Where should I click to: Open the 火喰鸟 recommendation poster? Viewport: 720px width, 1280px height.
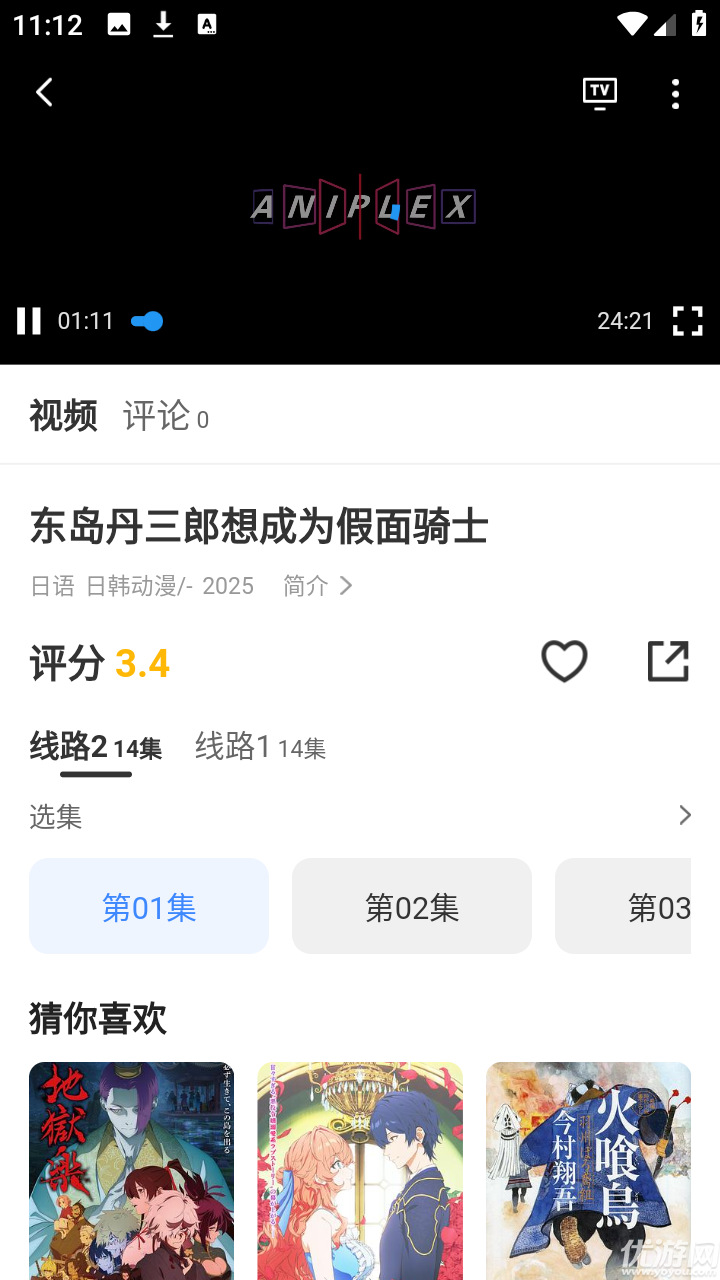(588, 1170)
